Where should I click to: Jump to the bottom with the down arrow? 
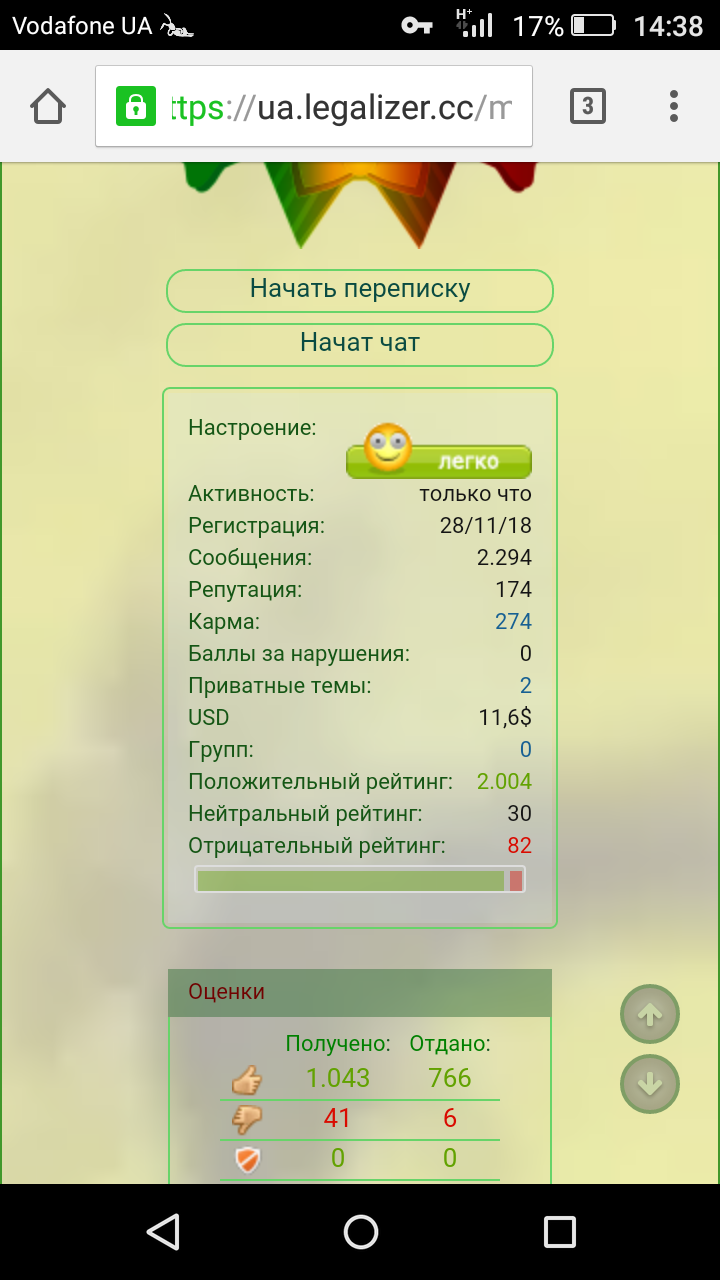pos(650,1084)
